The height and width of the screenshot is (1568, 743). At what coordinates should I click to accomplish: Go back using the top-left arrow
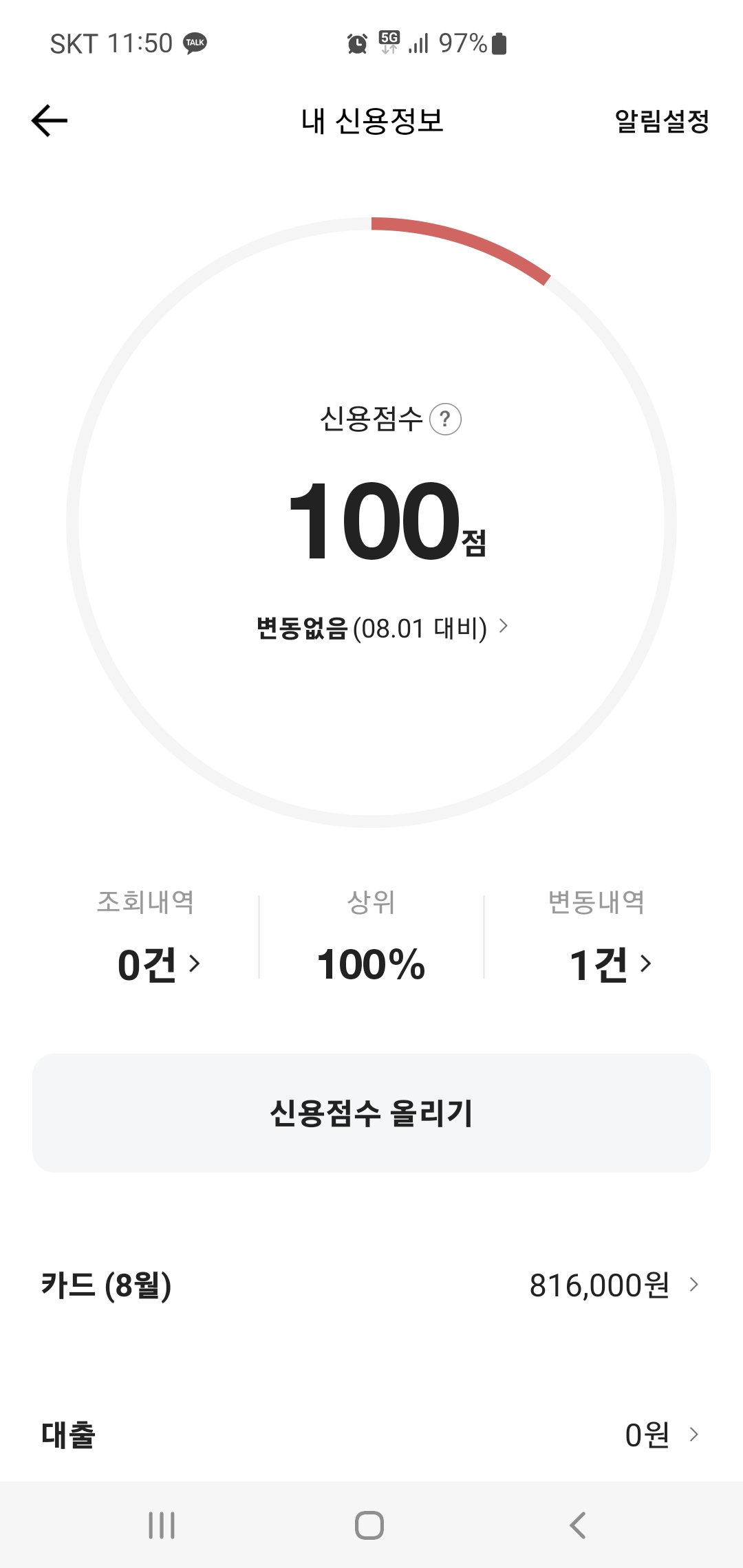pos(50,121)
